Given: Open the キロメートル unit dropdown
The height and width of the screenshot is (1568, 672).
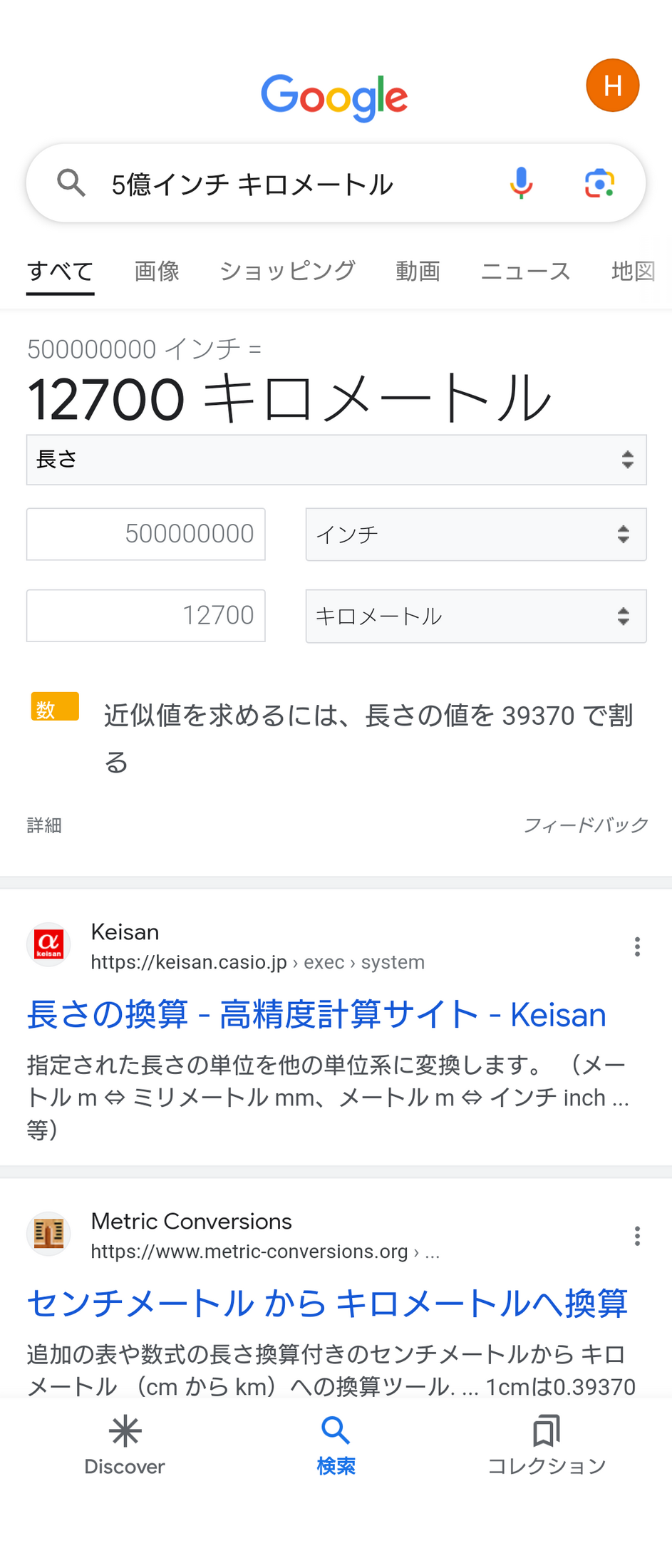Looking at the screenshot, I should click(x=475, y=616).
